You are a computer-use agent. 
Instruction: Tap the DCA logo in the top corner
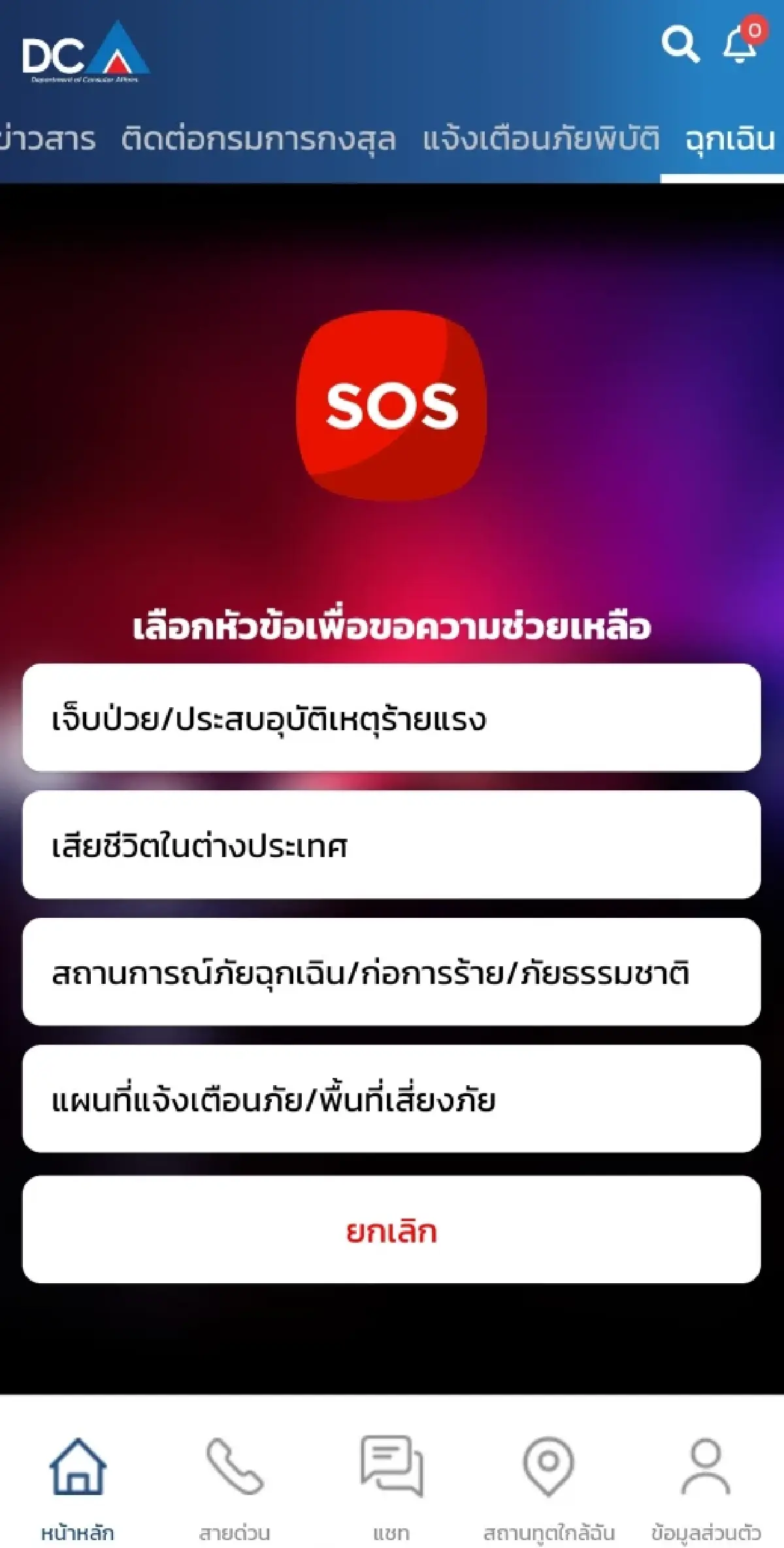pyautogui.click(x=84, y=54)
